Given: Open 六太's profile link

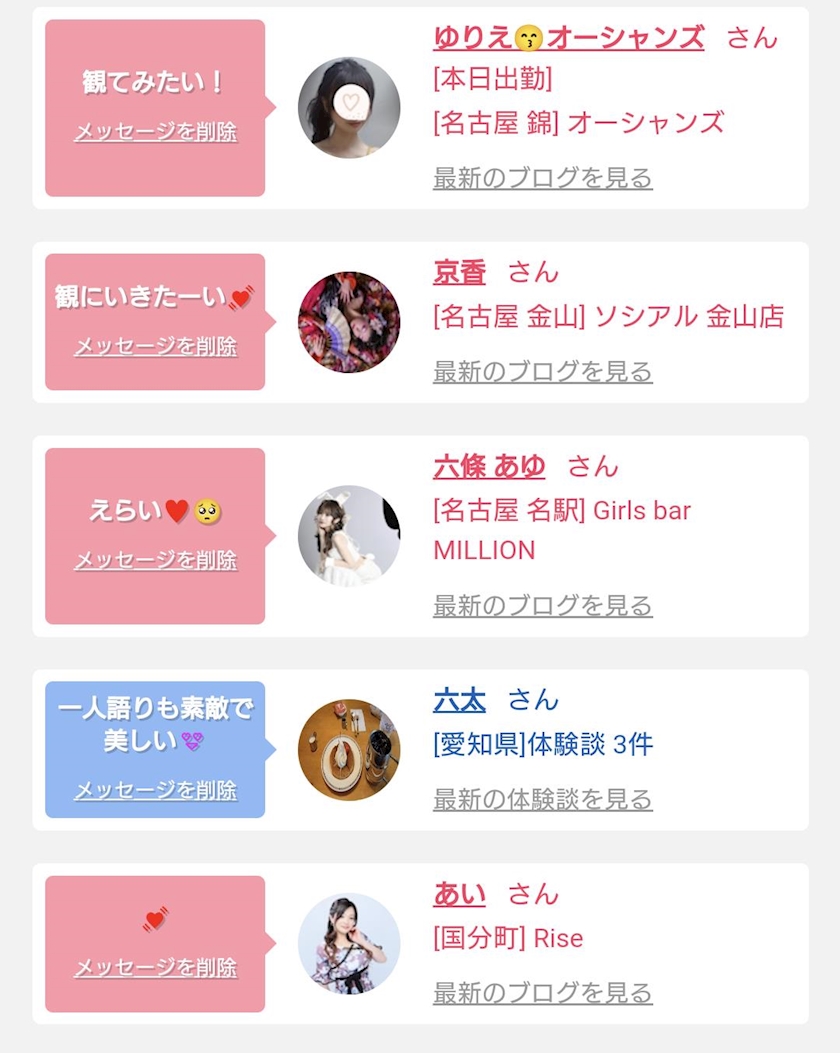Looking at the screenshot, I should (459, 700).
